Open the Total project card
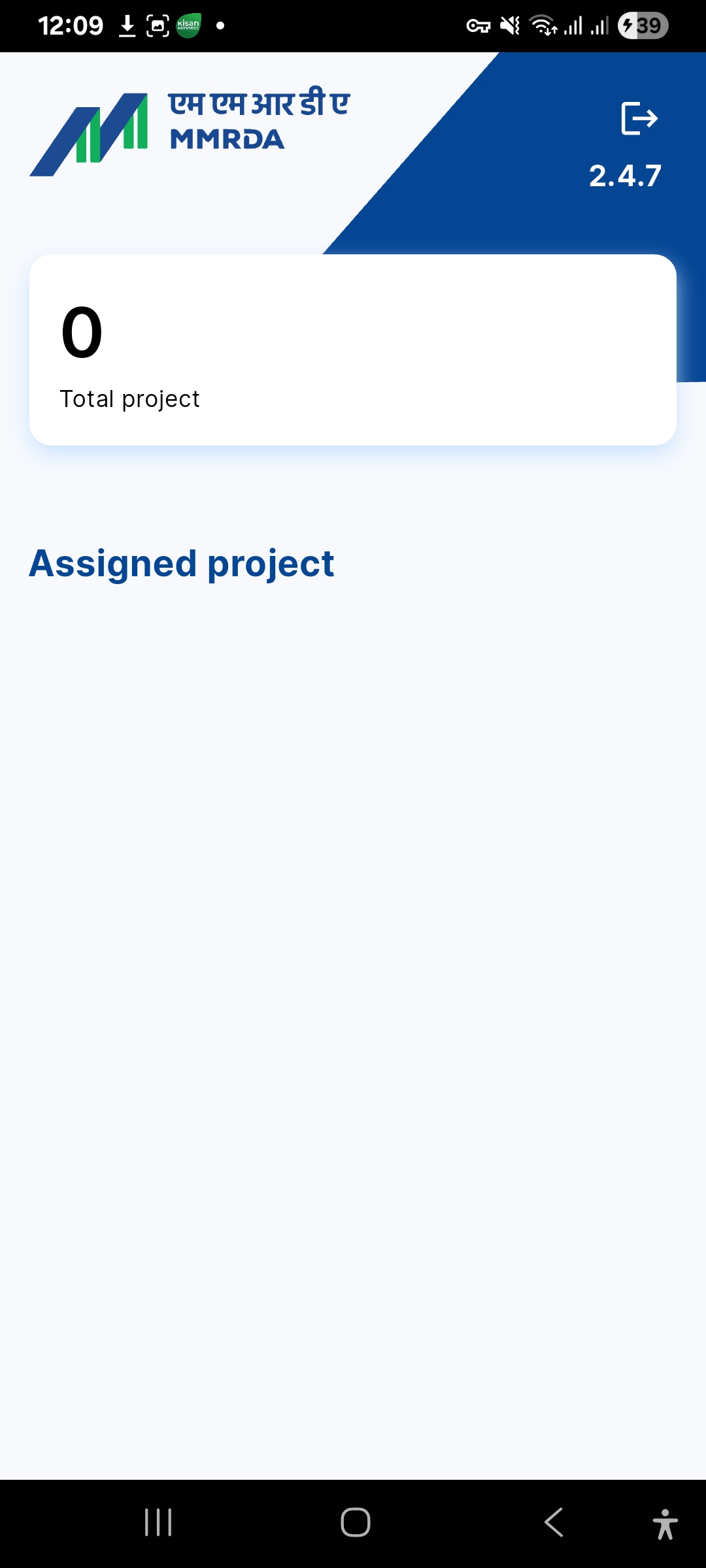 pyautogui.click(x=353, y=350)
